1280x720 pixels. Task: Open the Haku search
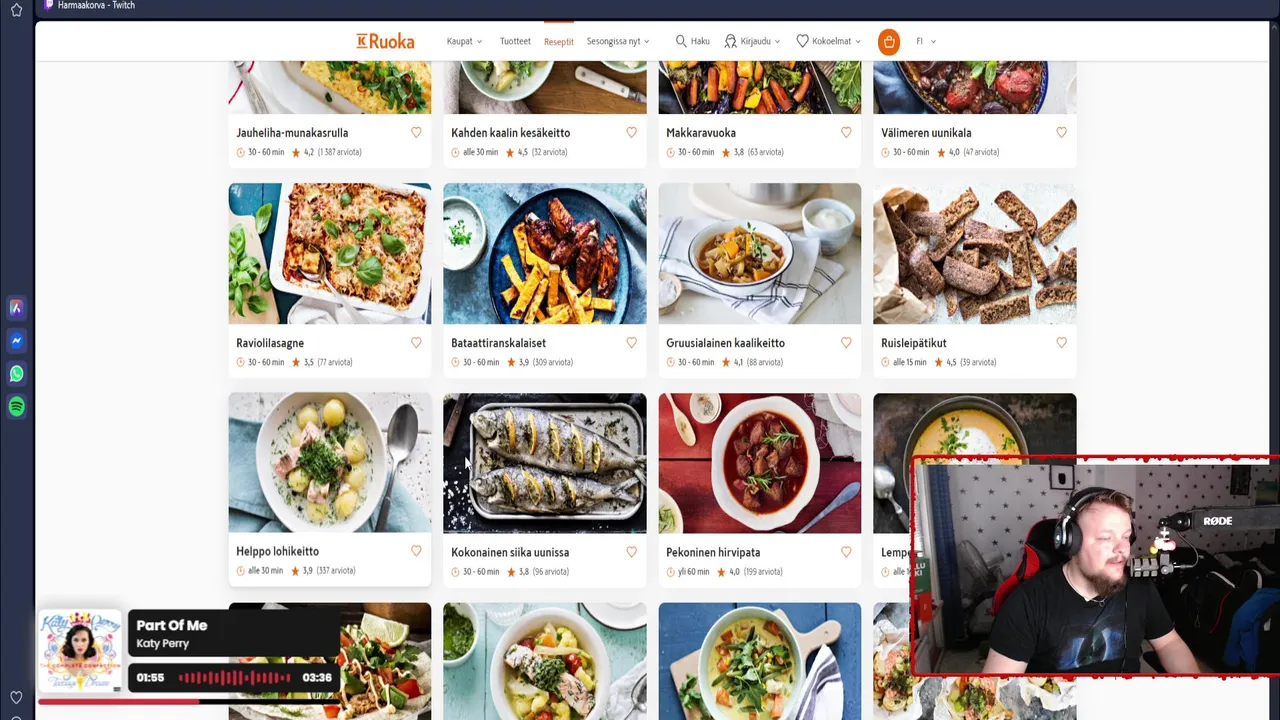(692, 41)
